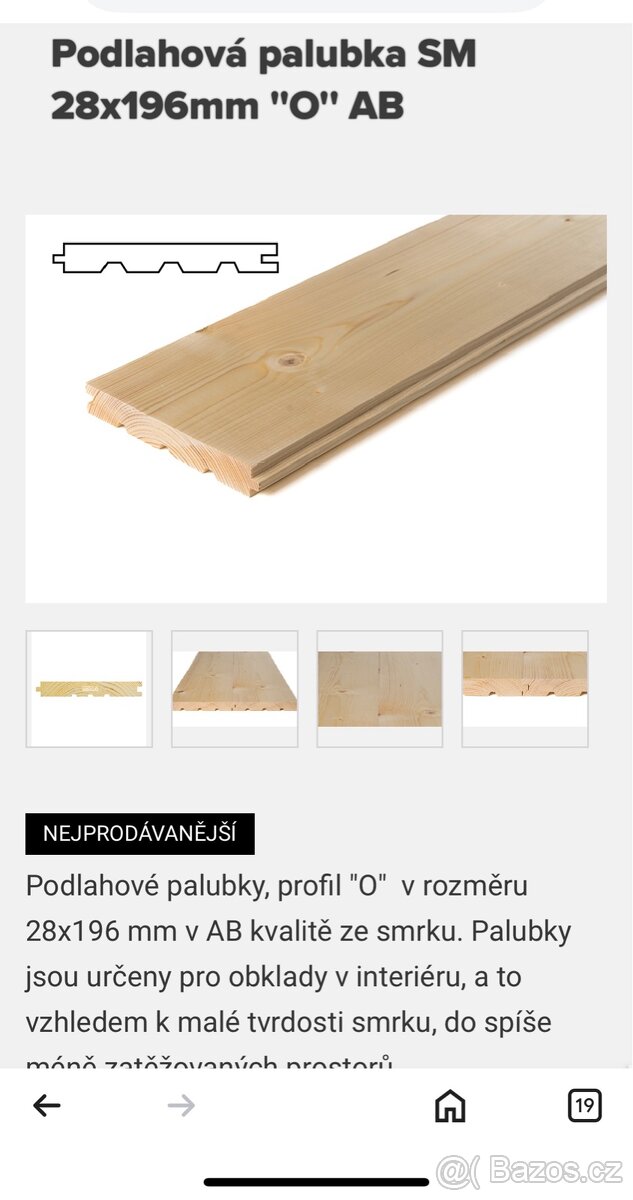The image size is (633, 1200).
Task: Enlarge the main floorboard product photo
Action: coord(316,408)
